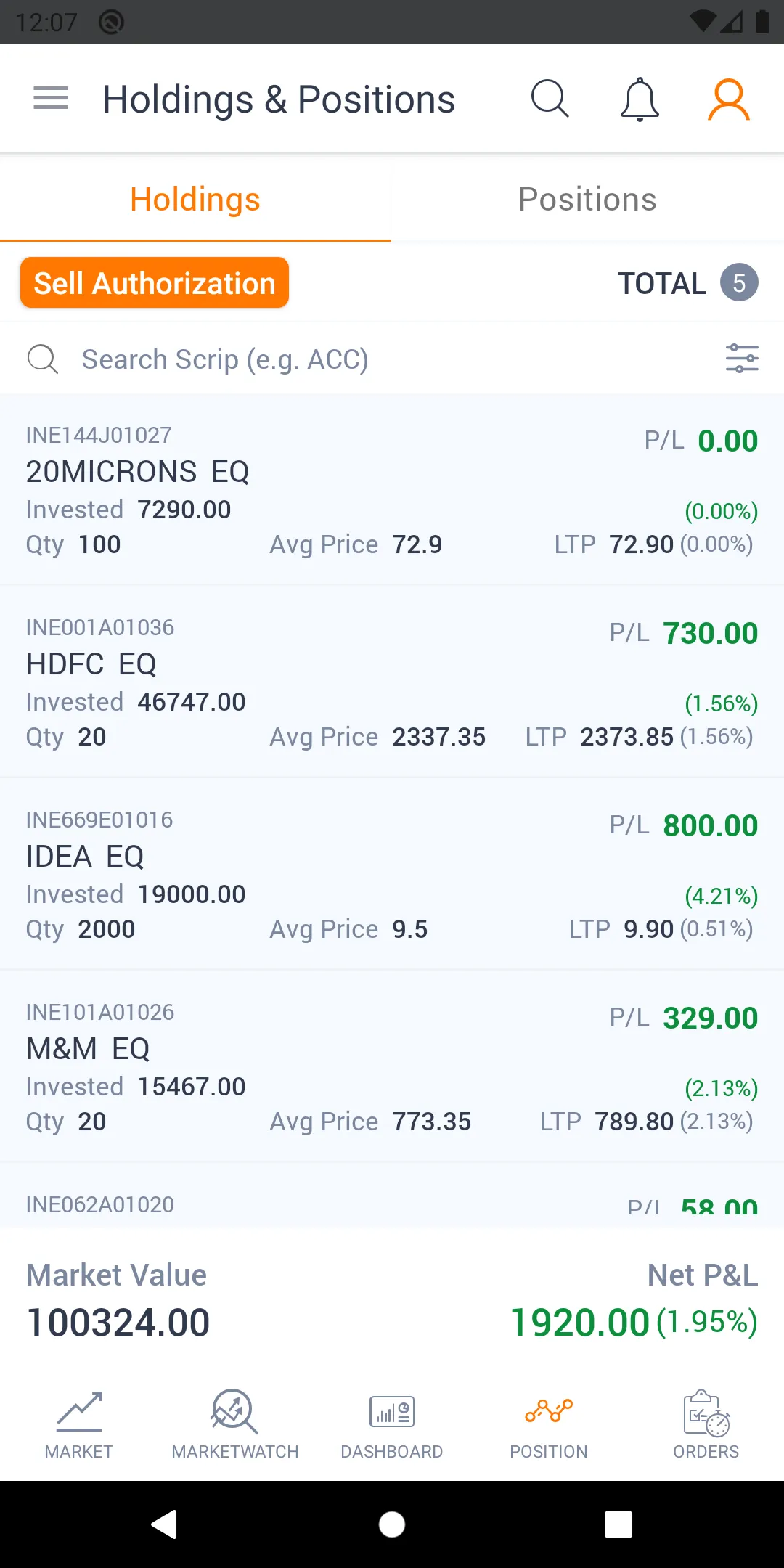Select the Position tab in bottom navigation
Image resolution: width=784 pixels, height=1568 pixels.
549,1424
